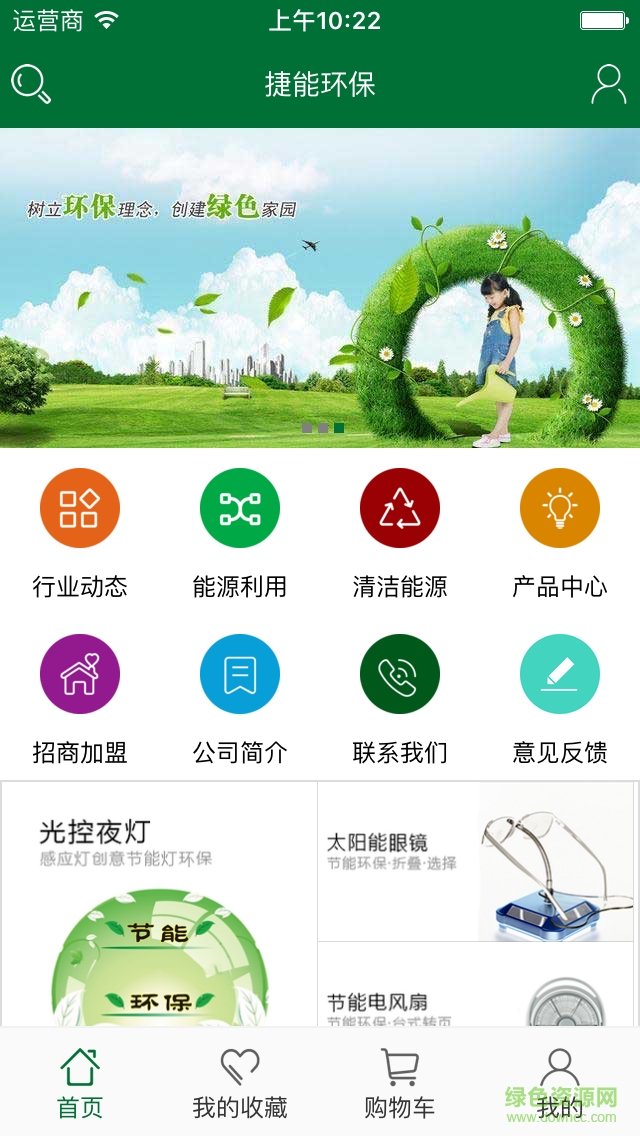Open the search magnifier icon
Image resolution: width=640 pixels, height=1136 pixels.
click(x=31, y=84)
